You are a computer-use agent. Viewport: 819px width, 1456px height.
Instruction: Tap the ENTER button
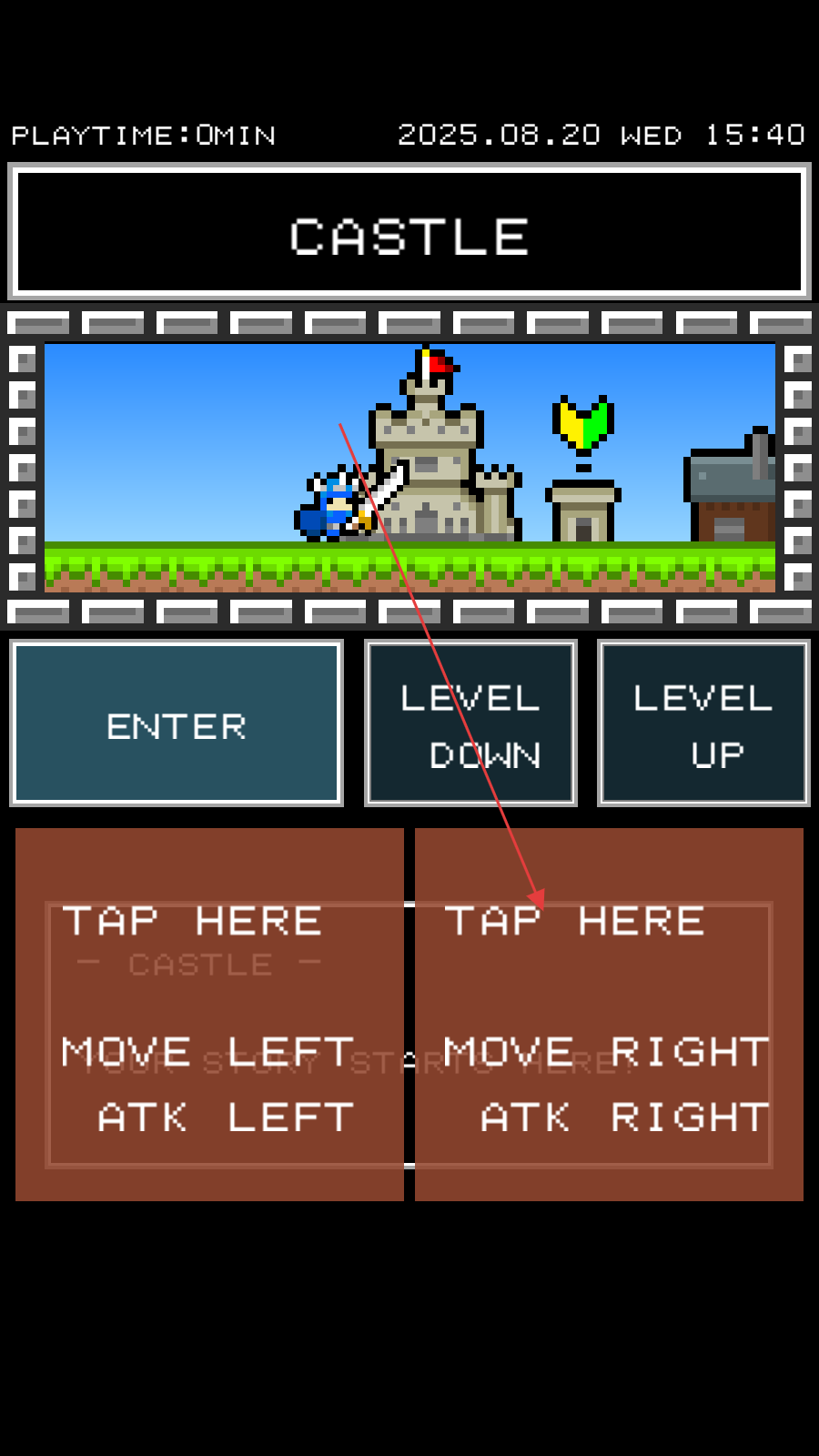pos(177,723)
